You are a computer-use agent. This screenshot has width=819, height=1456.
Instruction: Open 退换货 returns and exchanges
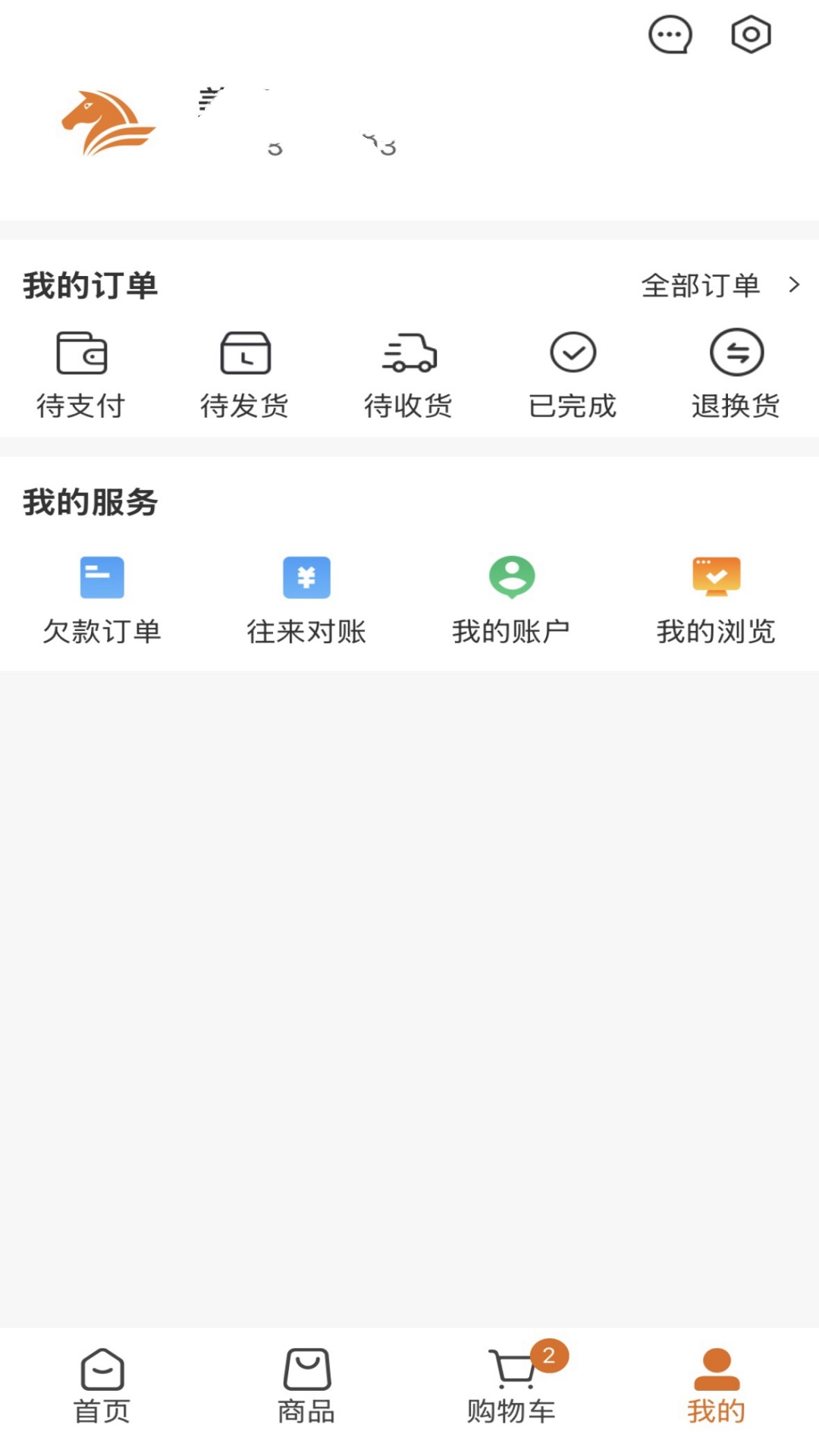pyautogui.click(x=737, y=373)
